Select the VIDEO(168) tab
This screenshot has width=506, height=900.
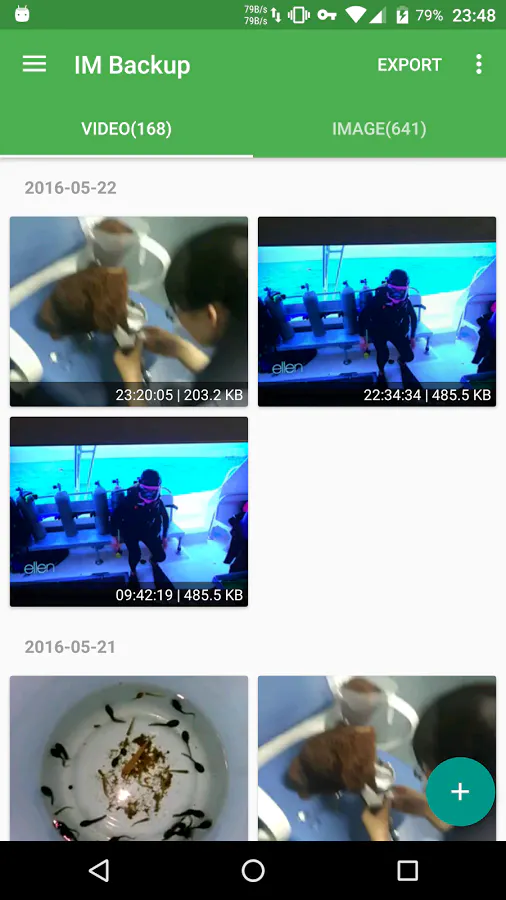(x=126, y=129)
